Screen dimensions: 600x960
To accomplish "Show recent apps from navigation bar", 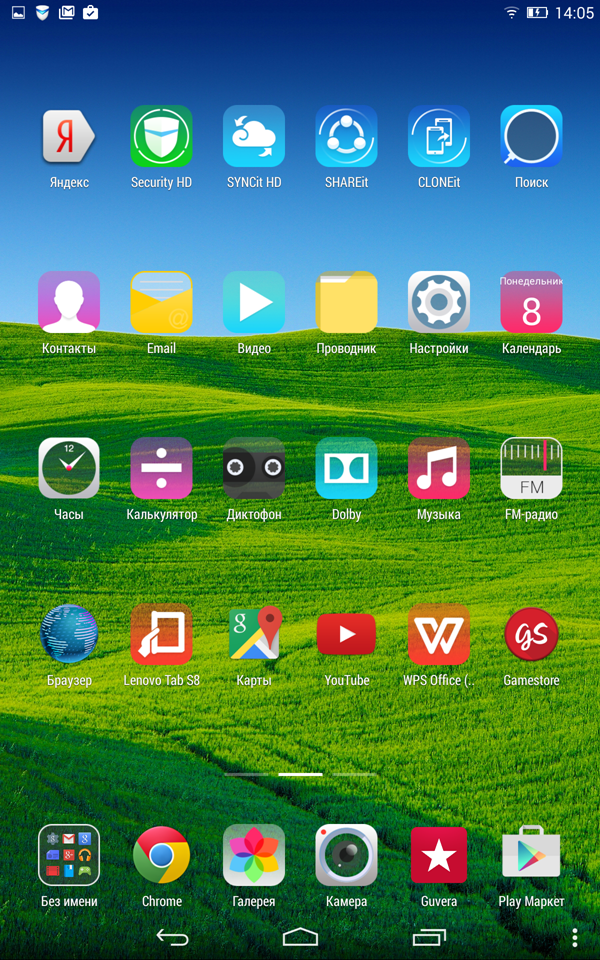I will 429,937.
